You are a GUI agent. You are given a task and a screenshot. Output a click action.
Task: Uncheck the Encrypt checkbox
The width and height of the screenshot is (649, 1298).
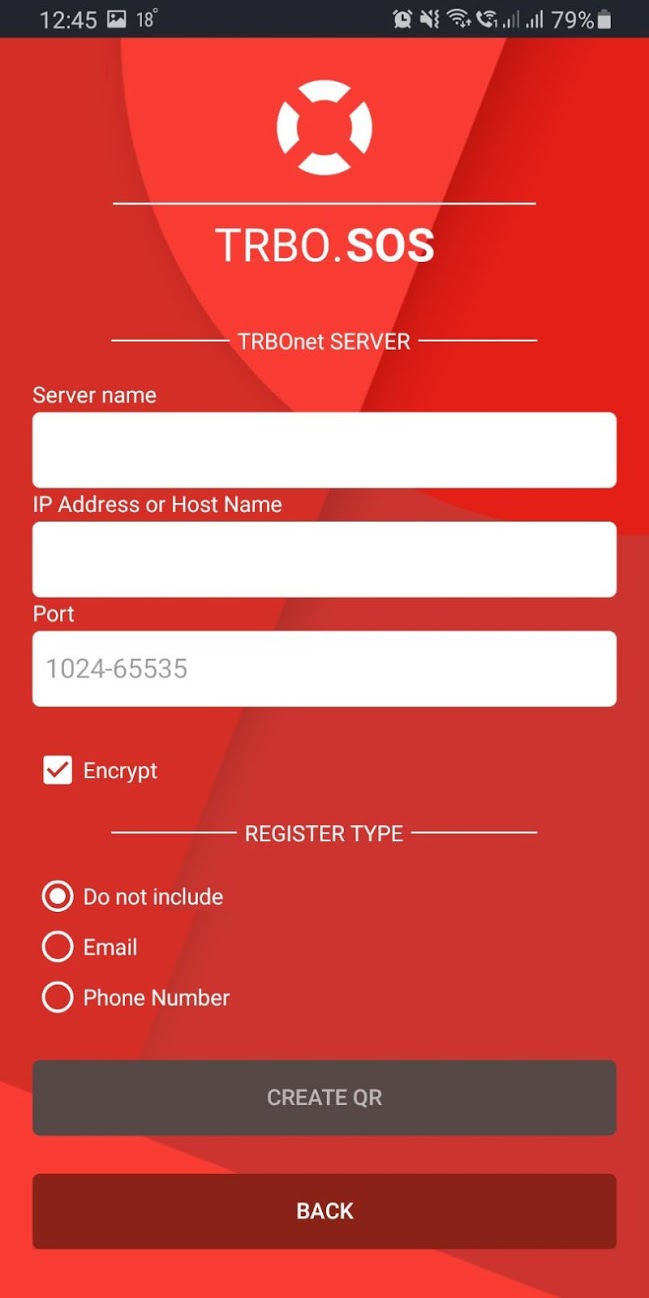[58, 770]
